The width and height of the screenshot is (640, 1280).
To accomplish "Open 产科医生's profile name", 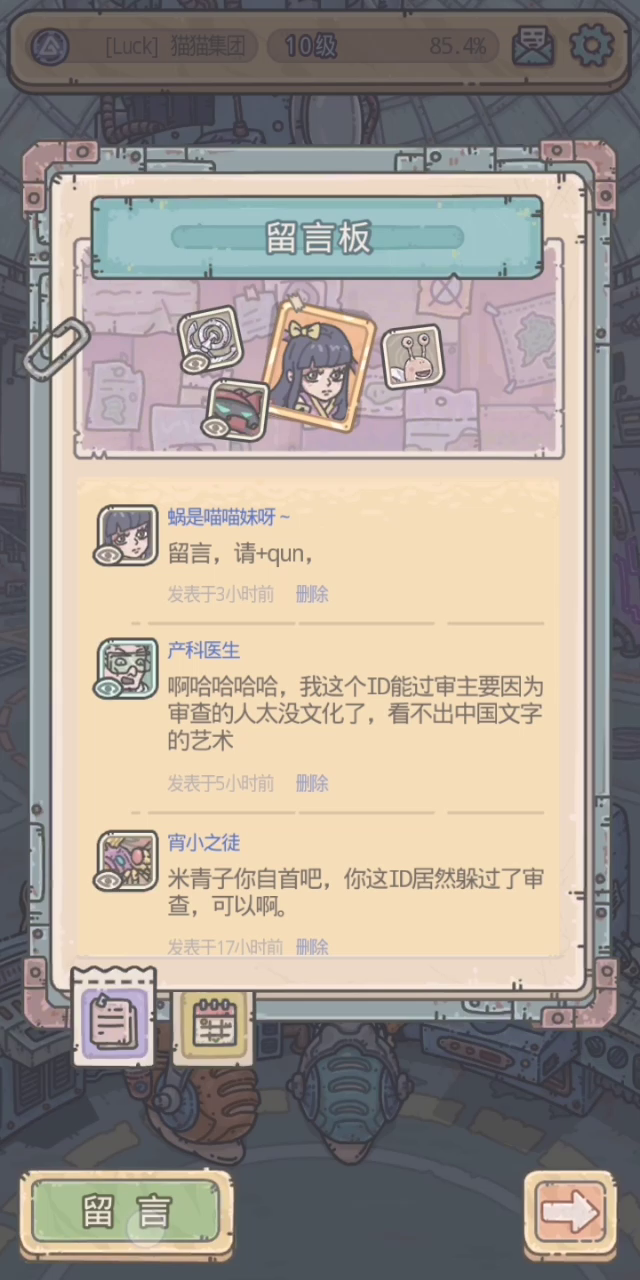I will point(204,651).
